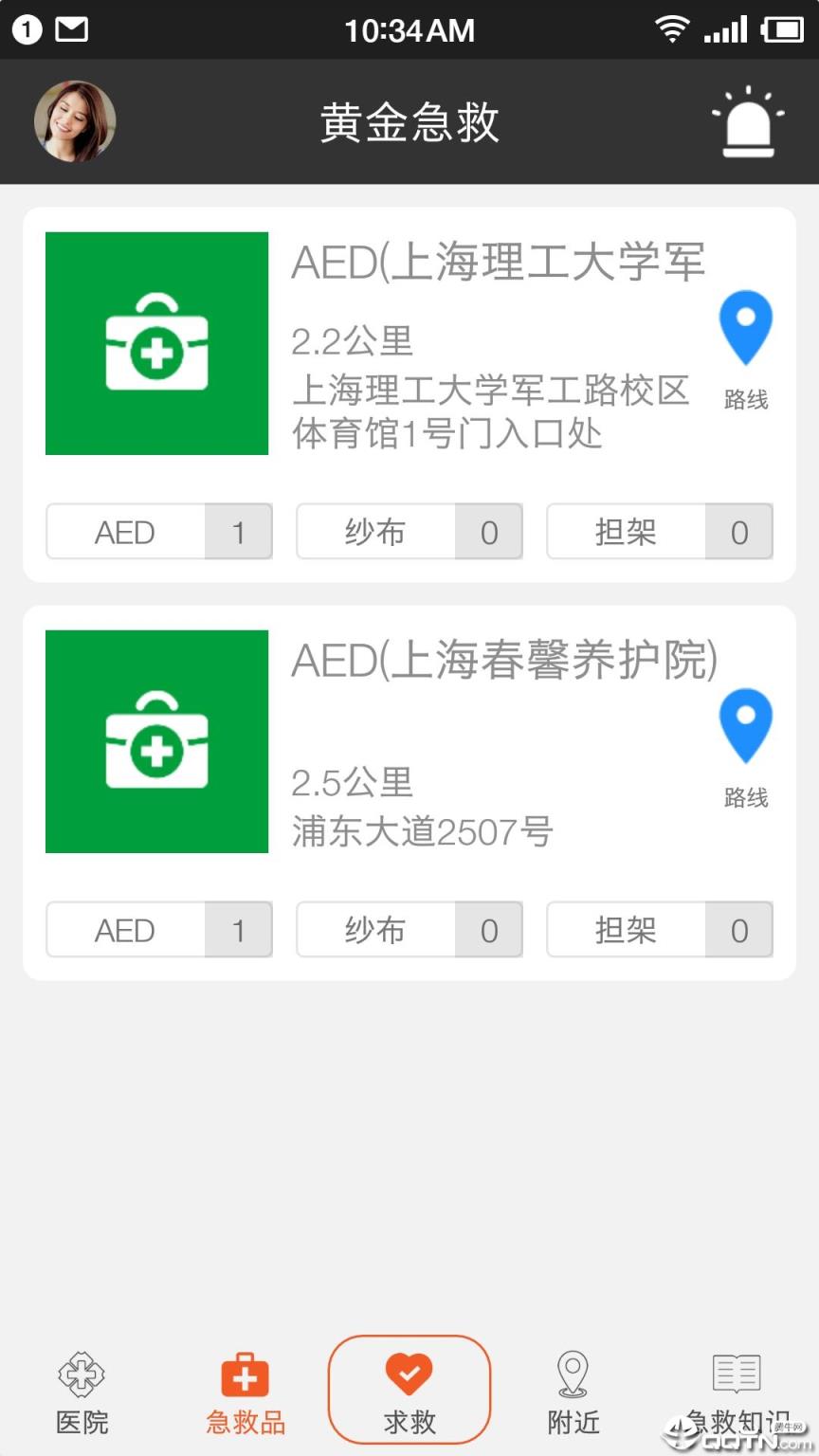Open the alarm notification icon at top right

click(747, 121)
